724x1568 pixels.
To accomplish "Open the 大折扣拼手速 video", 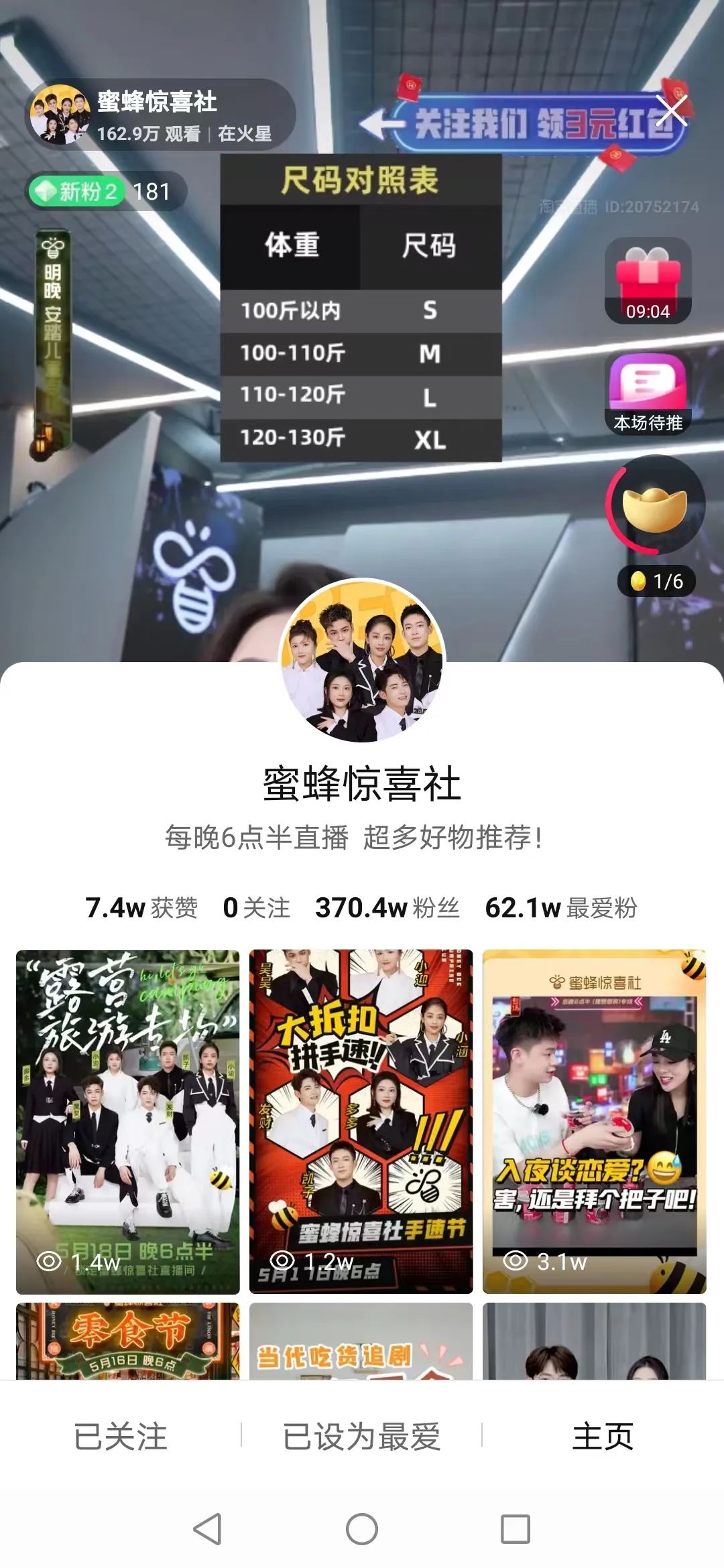I will pyautogui.click(x=361, y=1121).
